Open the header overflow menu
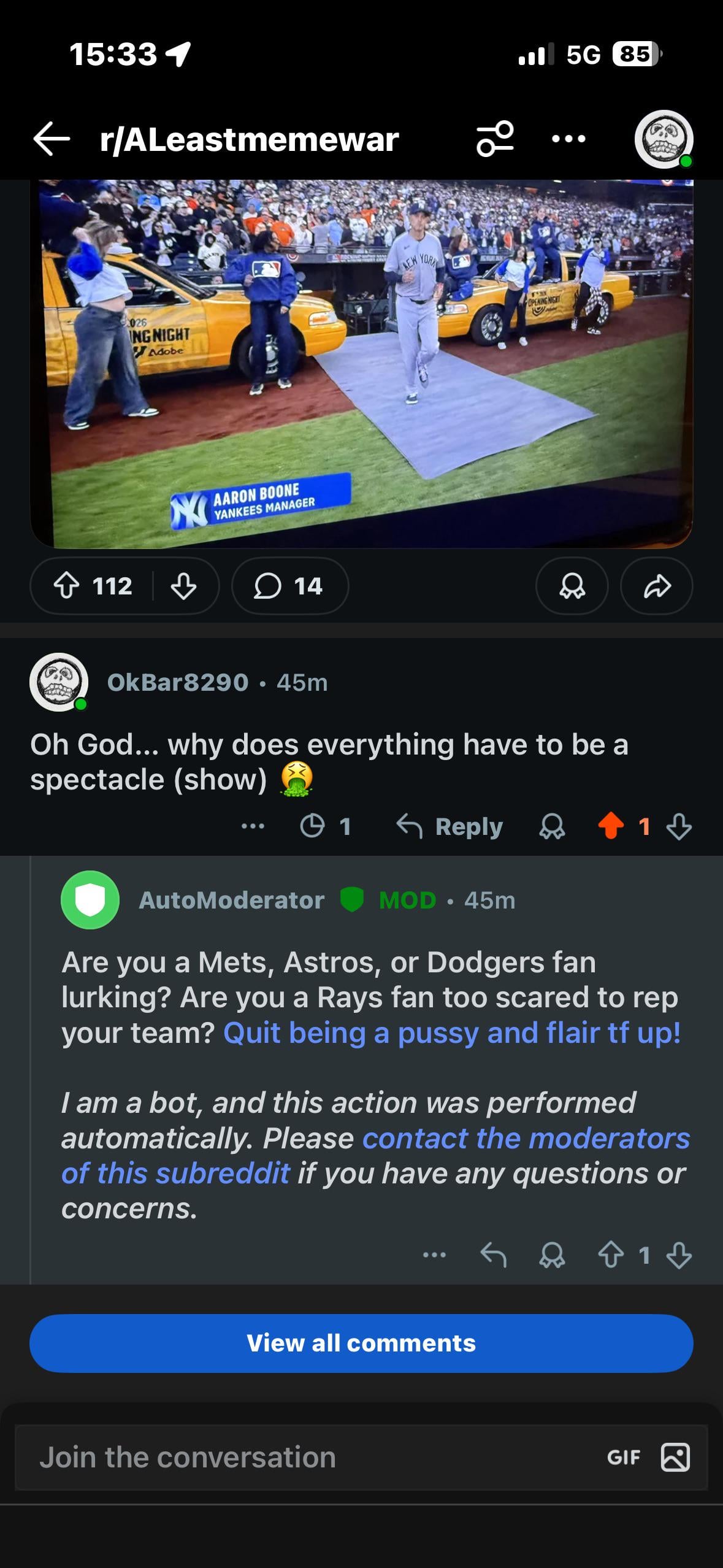 pyautogui.click(x=568, y=139)
